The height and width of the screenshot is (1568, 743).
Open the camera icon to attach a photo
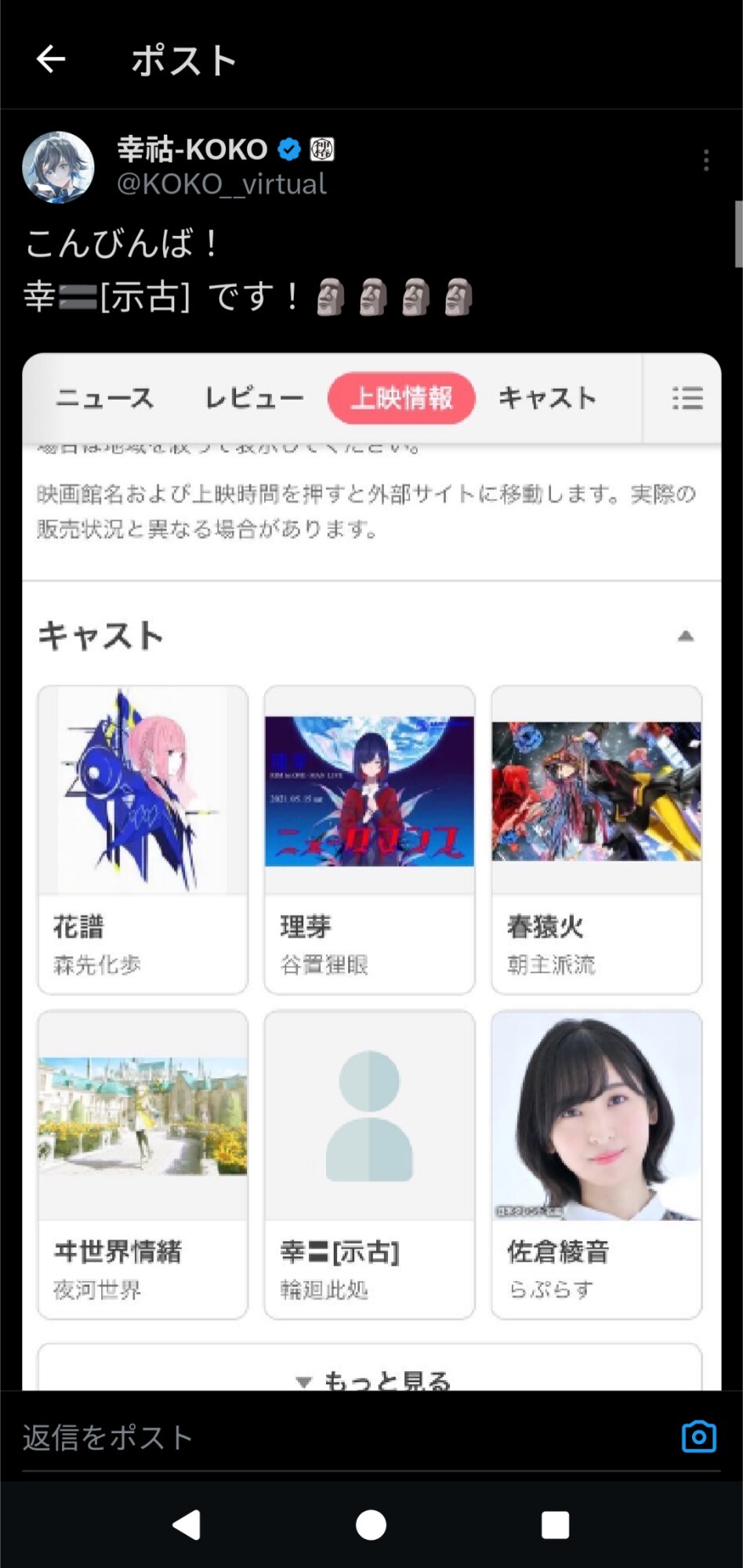pos(698,1436)
